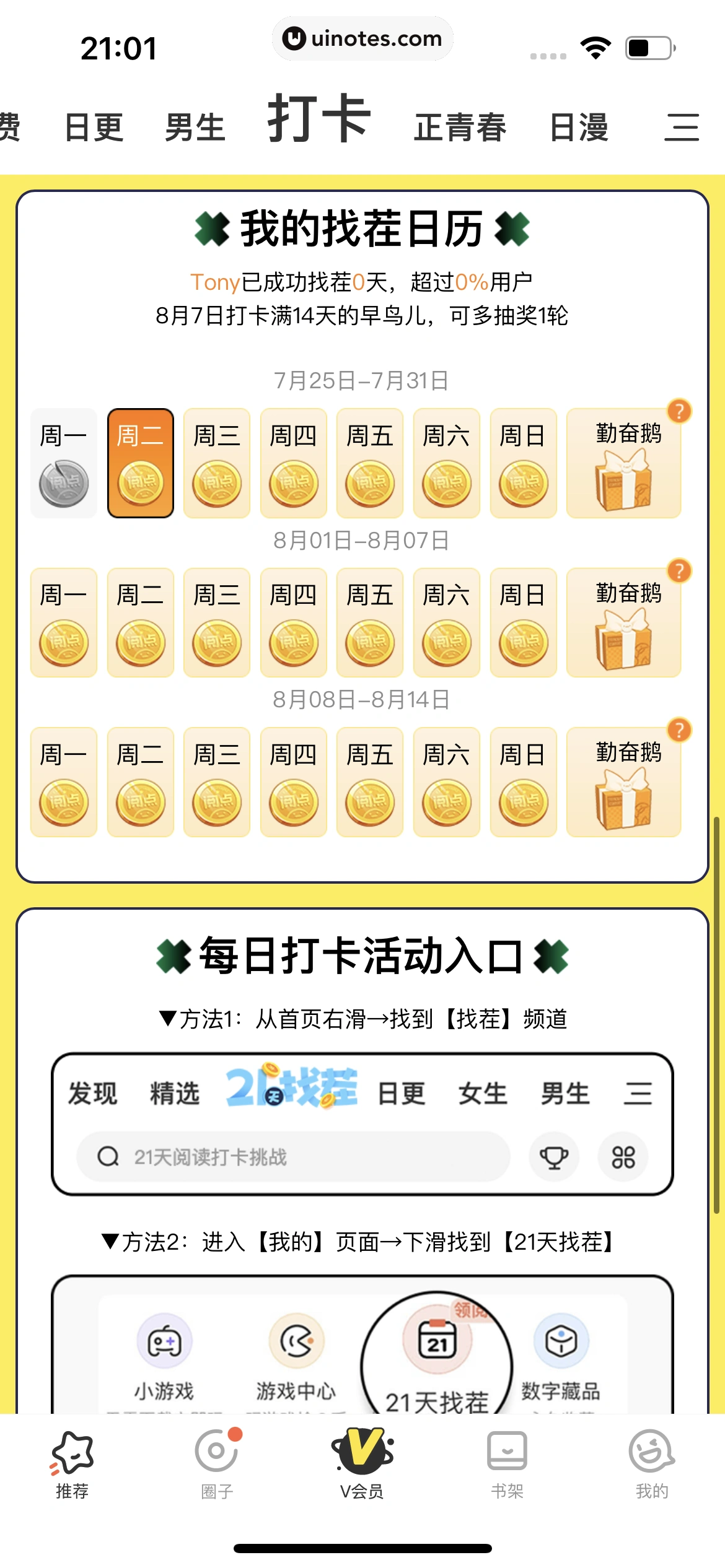
Task: Tap the grayed 周一 missed check-in coin
Action: pos(64,462)
